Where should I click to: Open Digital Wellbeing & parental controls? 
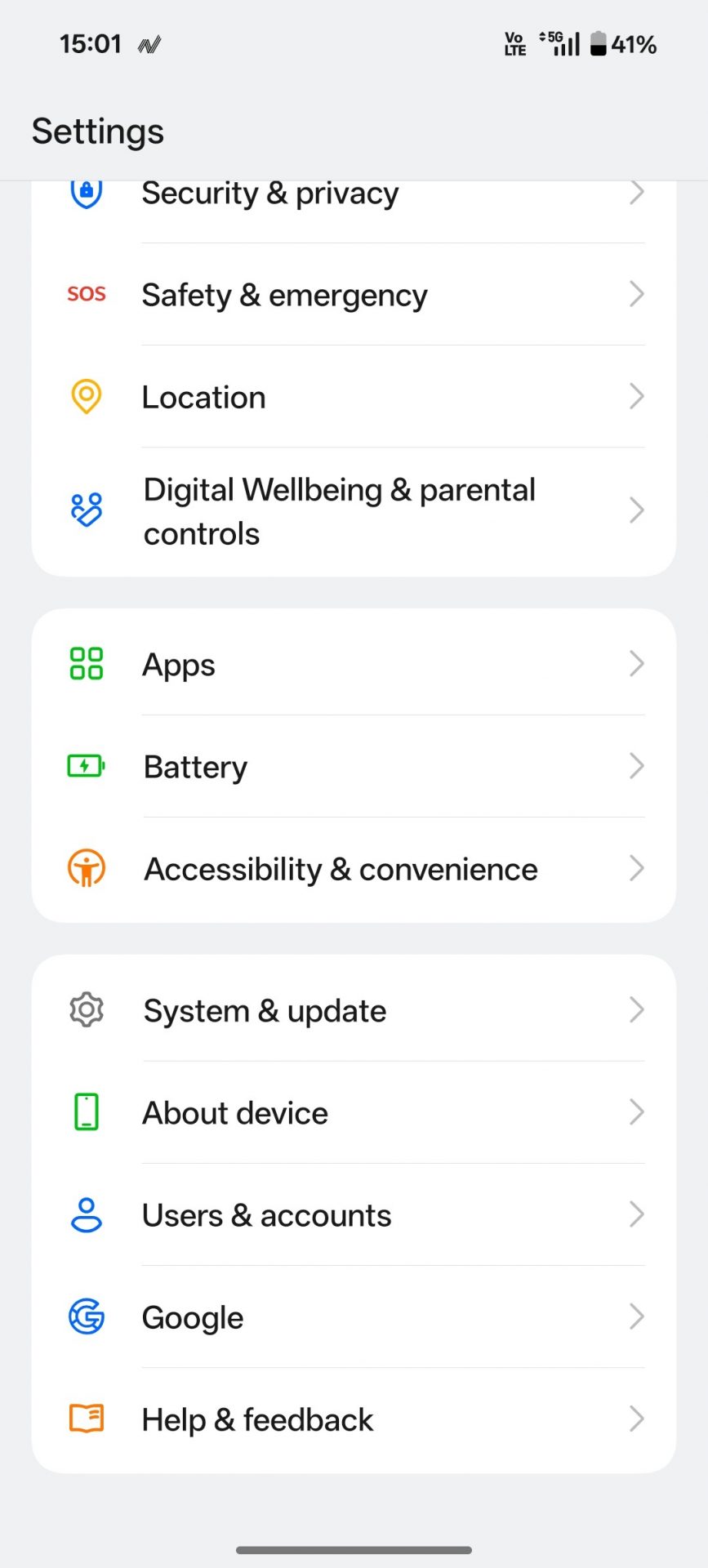339,511
